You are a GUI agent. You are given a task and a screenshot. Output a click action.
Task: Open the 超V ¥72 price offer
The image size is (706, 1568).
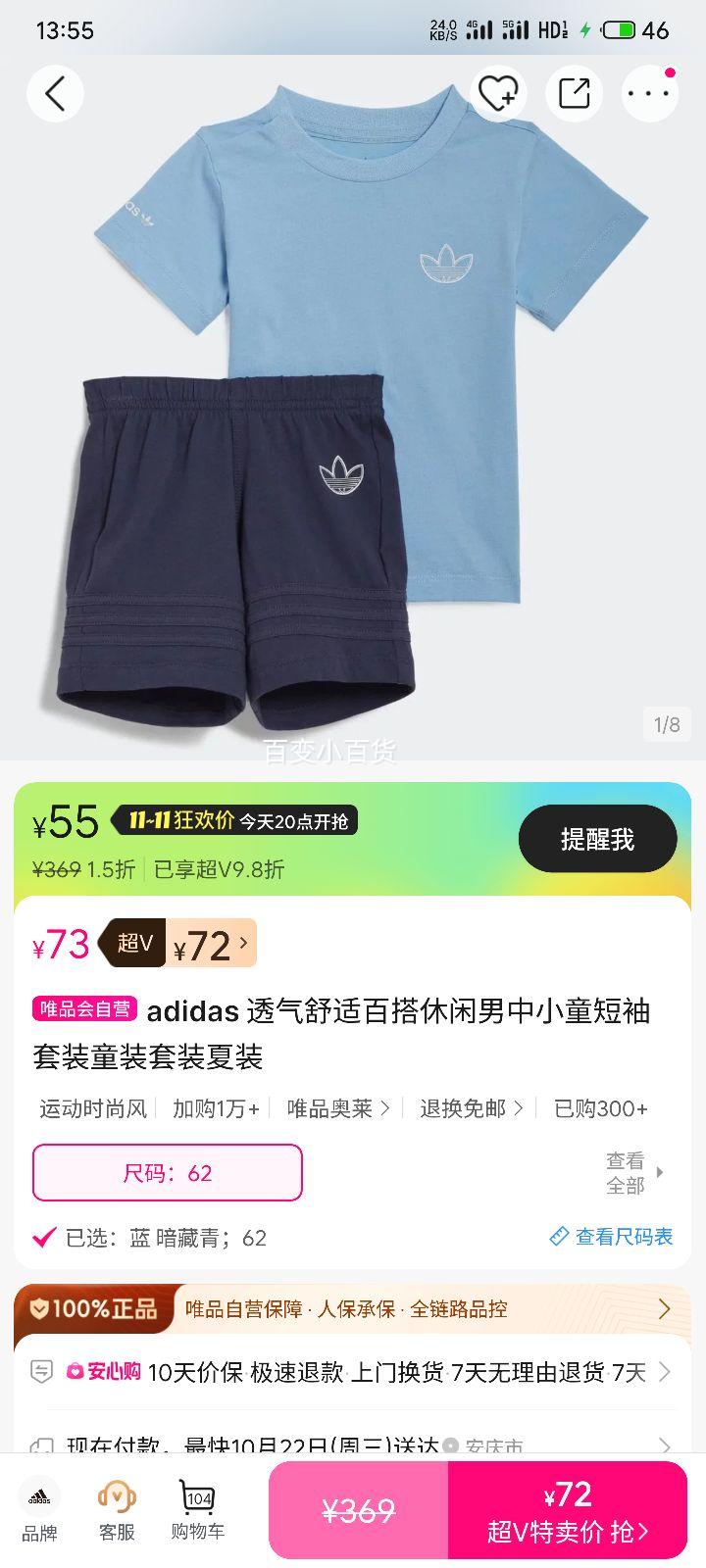177,944
